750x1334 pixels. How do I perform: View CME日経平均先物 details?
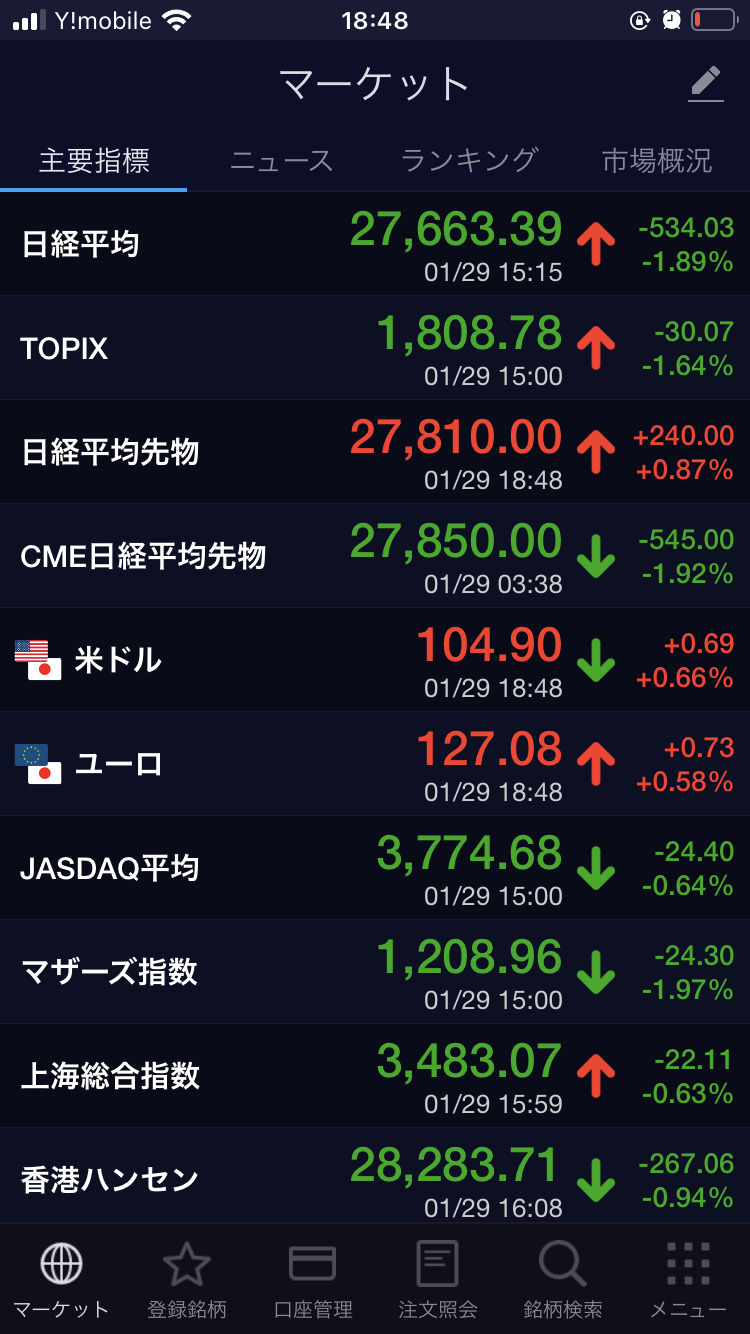tap(375, 556)
